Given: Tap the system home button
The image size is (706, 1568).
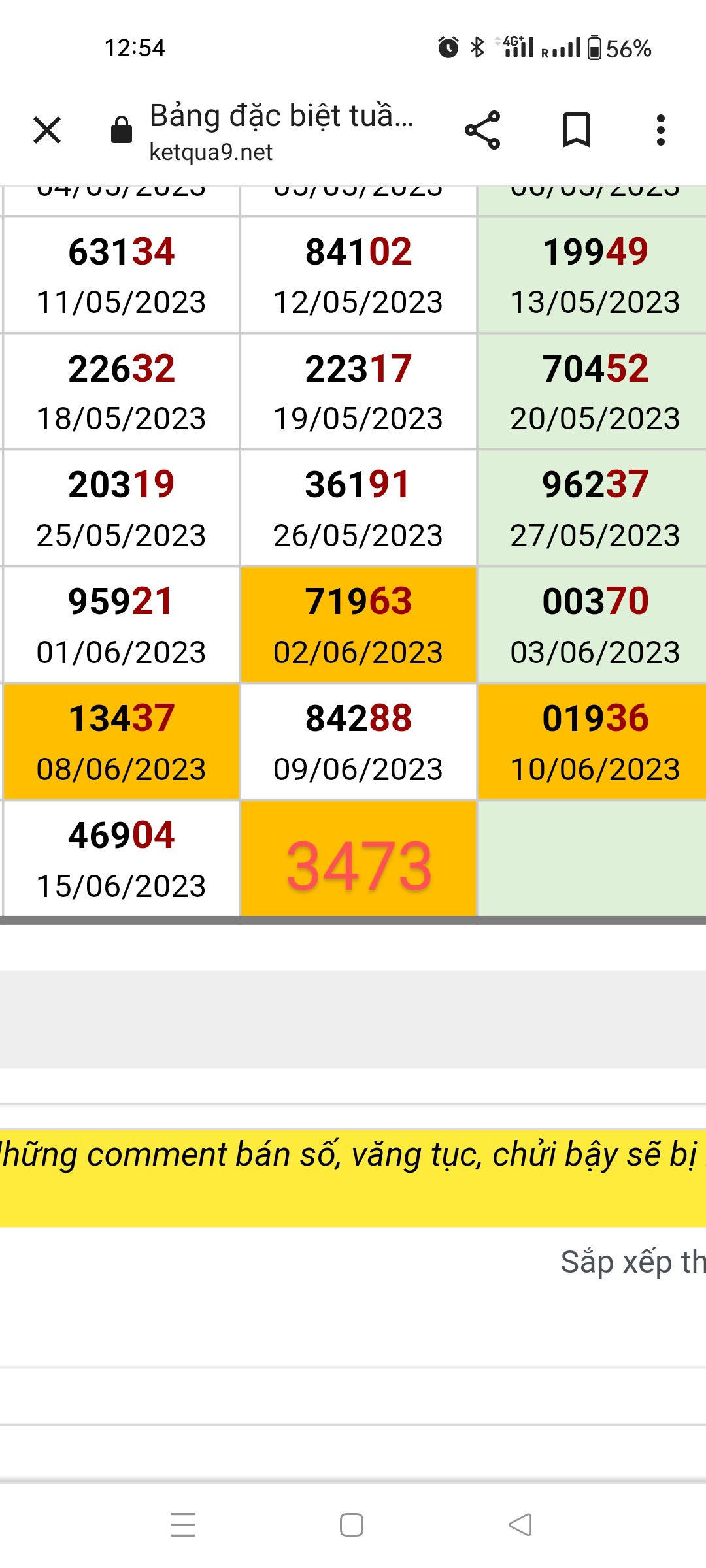Looking at the screenshot, I should (352, 1525).
